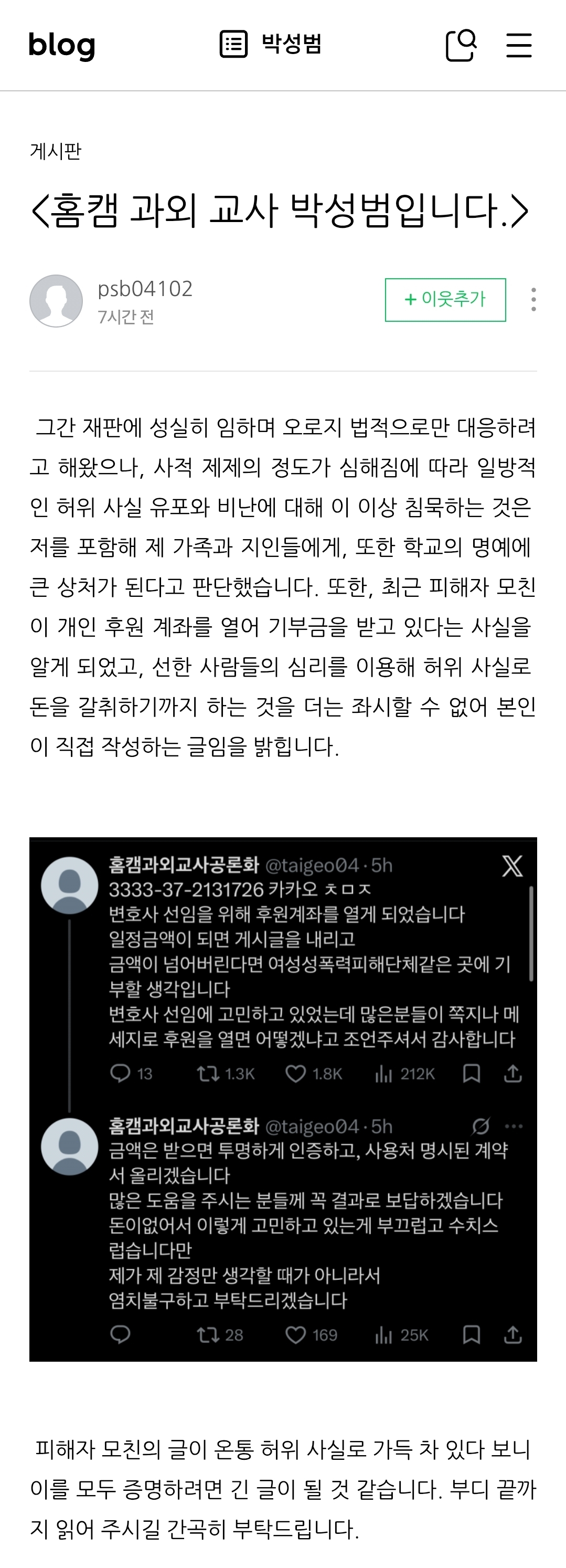Open the embedded tweet screenshot image

(283, 1099)
